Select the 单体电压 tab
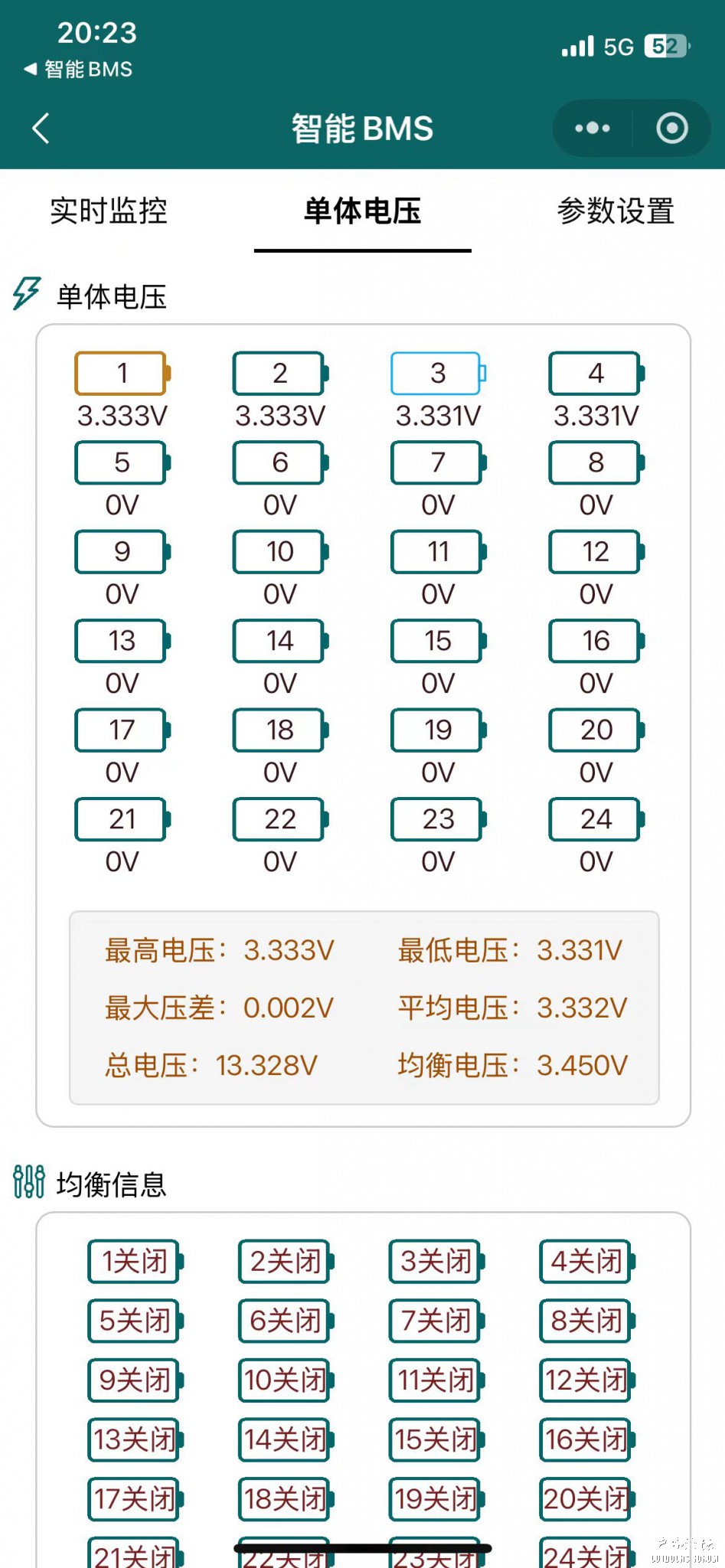This screenshot has width=725, height=1568. click(x=362, y=211)
